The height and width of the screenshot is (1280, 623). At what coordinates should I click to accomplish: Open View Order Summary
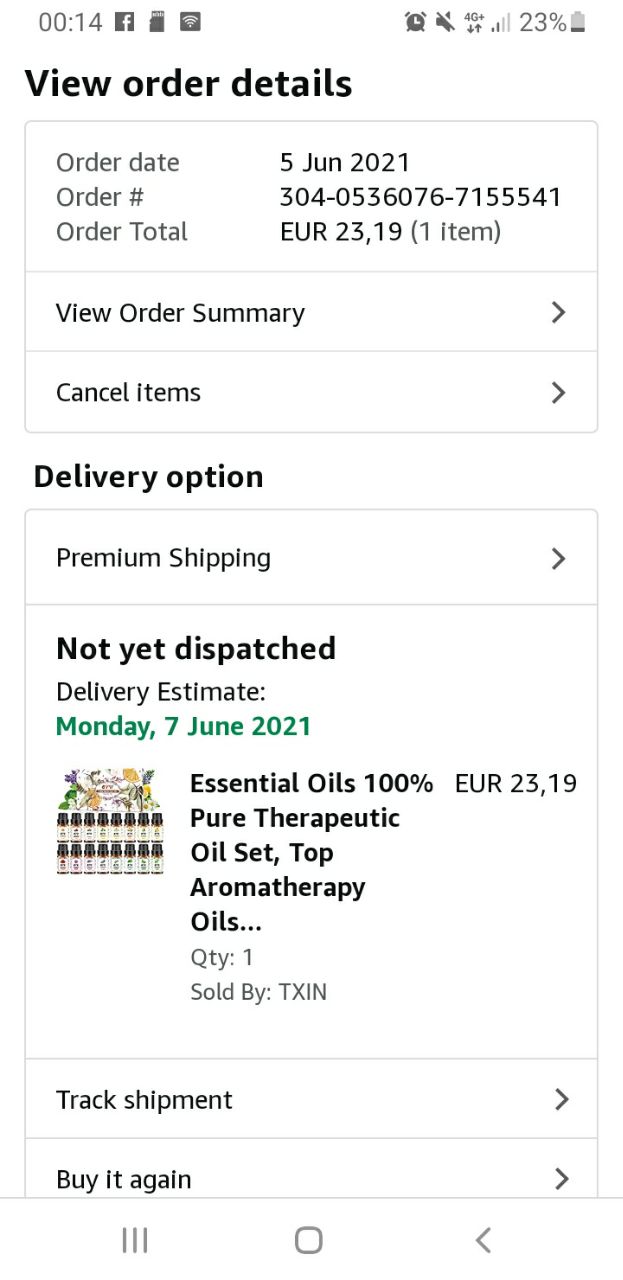[x=310, y=313]
